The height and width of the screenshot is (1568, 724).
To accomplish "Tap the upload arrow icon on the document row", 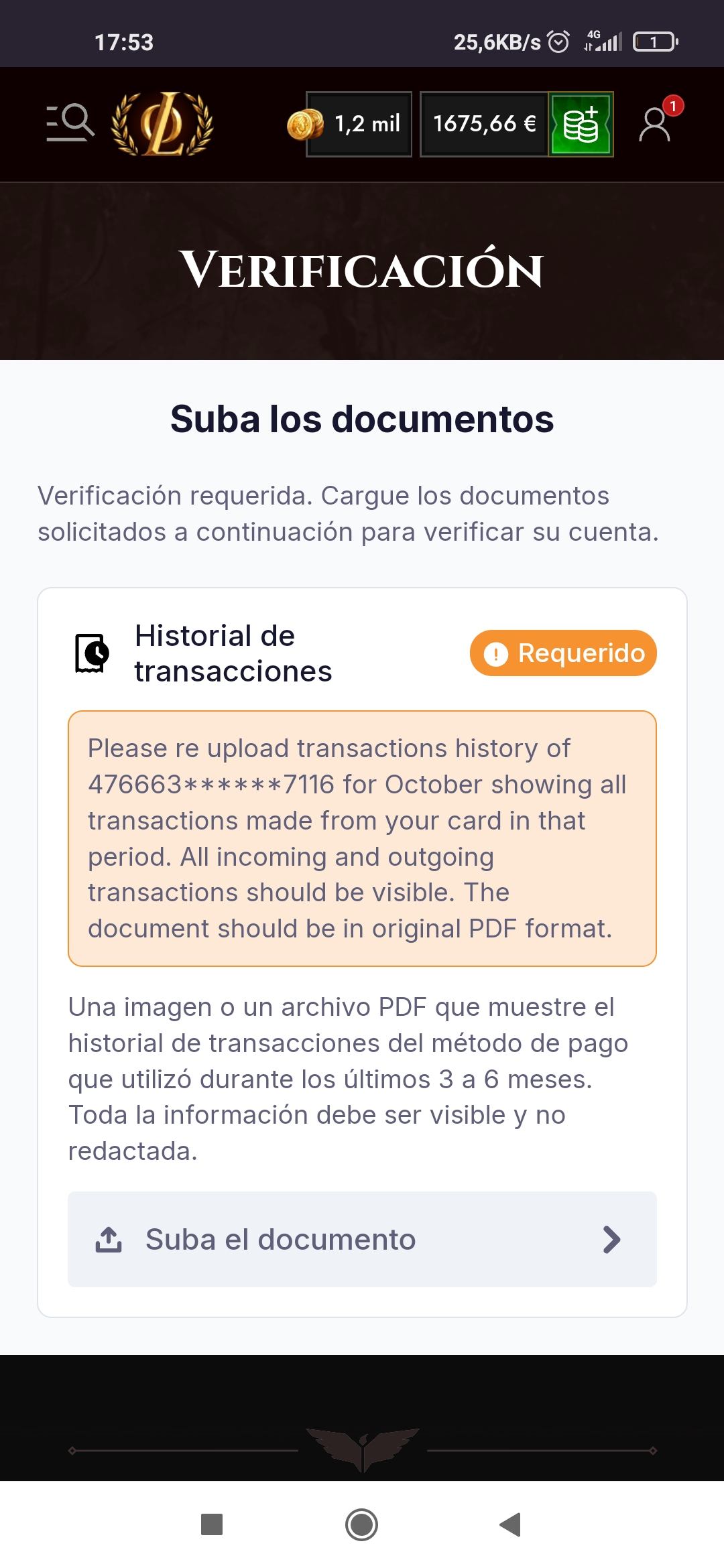I will 109,1238.
